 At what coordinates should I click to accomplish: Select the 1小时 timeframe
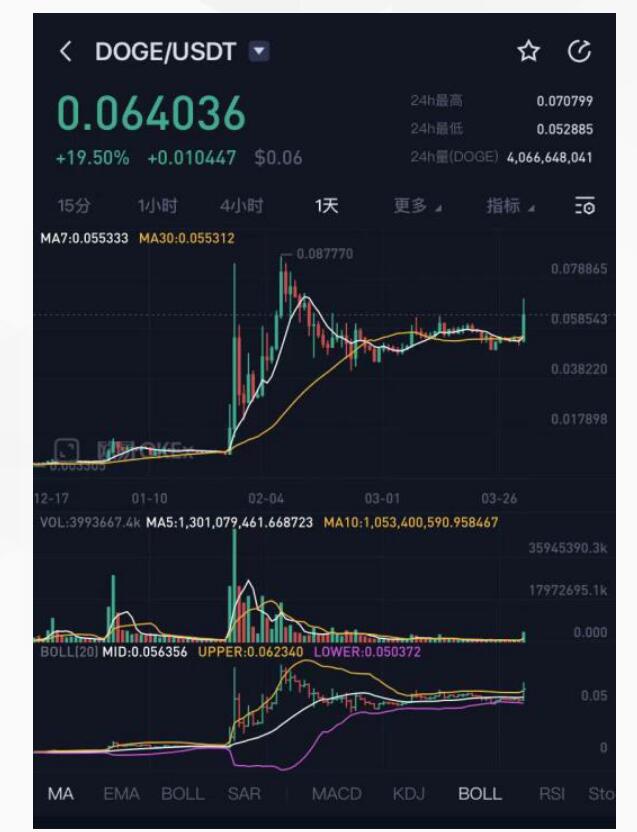point(157,205)
